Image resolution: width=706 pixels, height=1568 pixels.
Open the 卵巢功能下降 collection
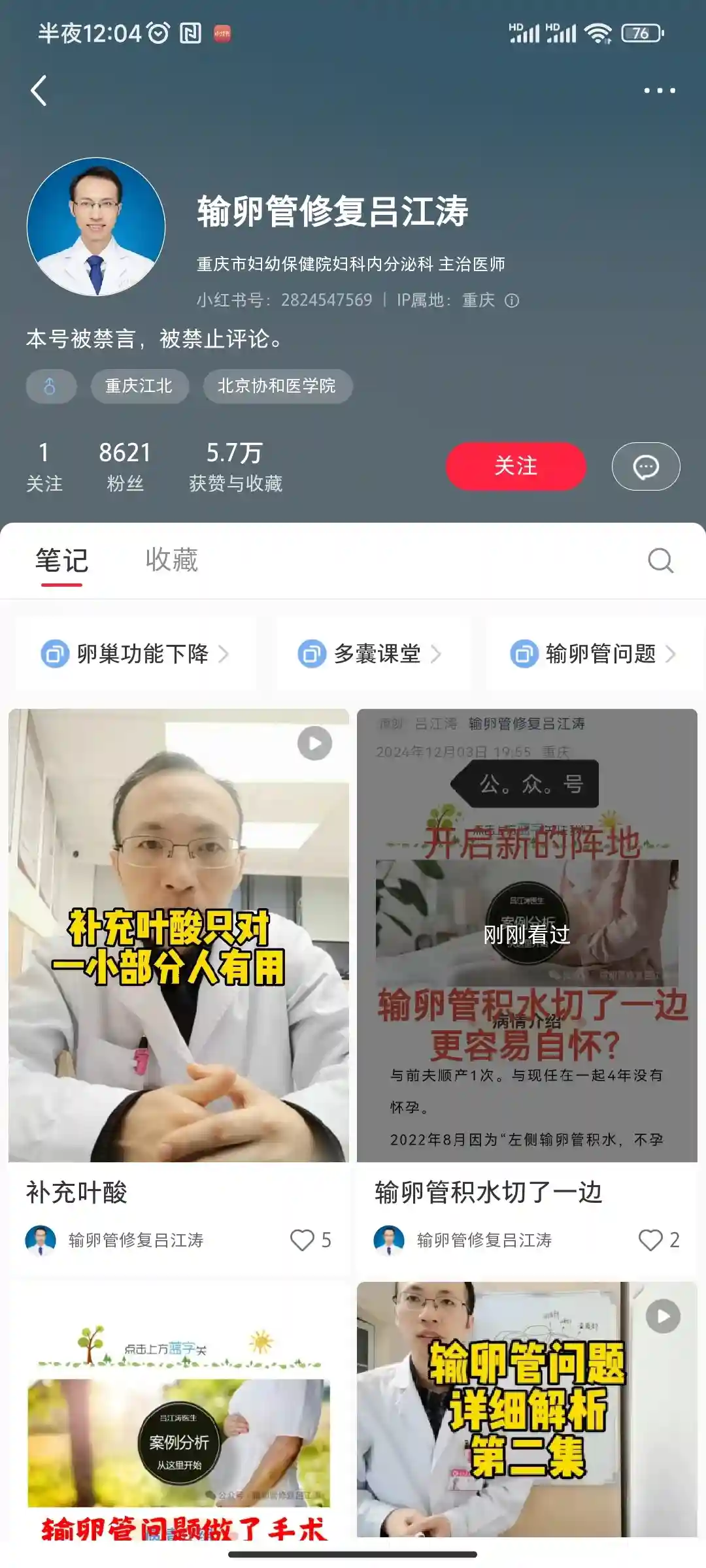coord(135,653)
